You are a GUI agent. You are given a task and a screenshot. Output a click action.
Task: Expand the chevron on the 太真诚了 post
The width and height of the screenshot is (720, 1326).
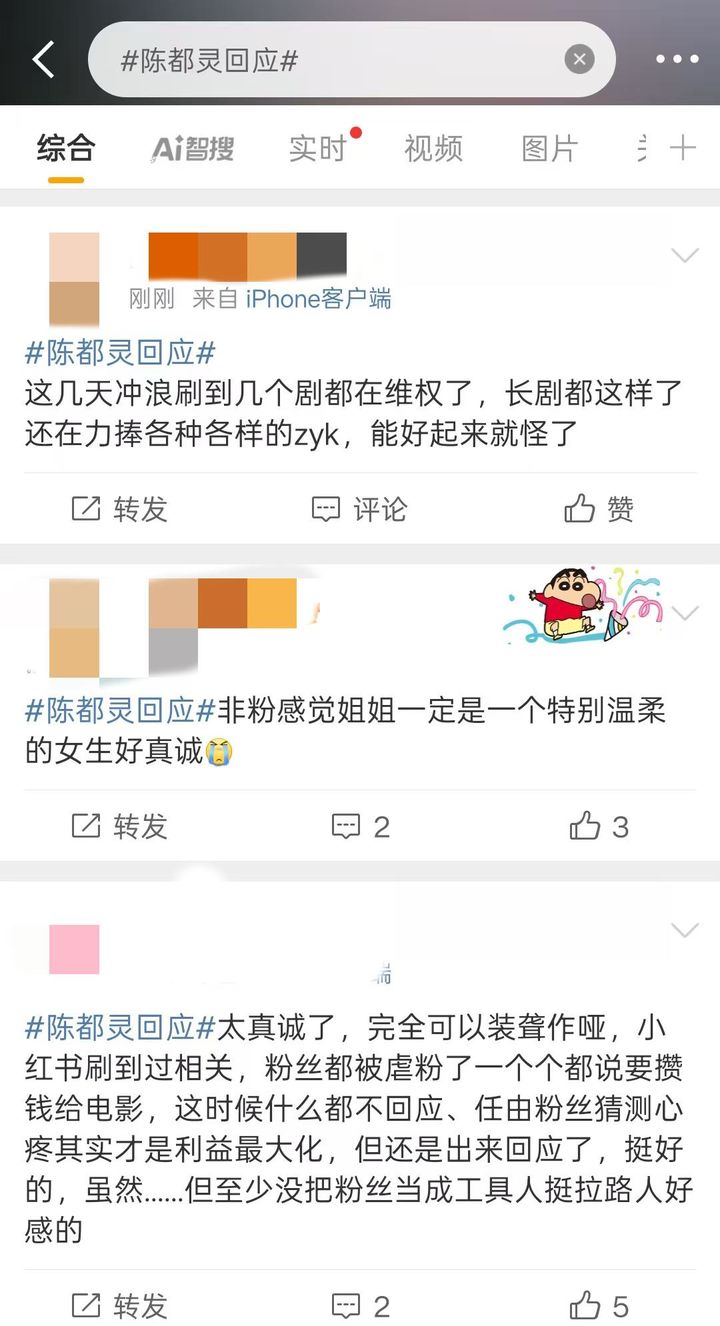(x=685, y=931)
